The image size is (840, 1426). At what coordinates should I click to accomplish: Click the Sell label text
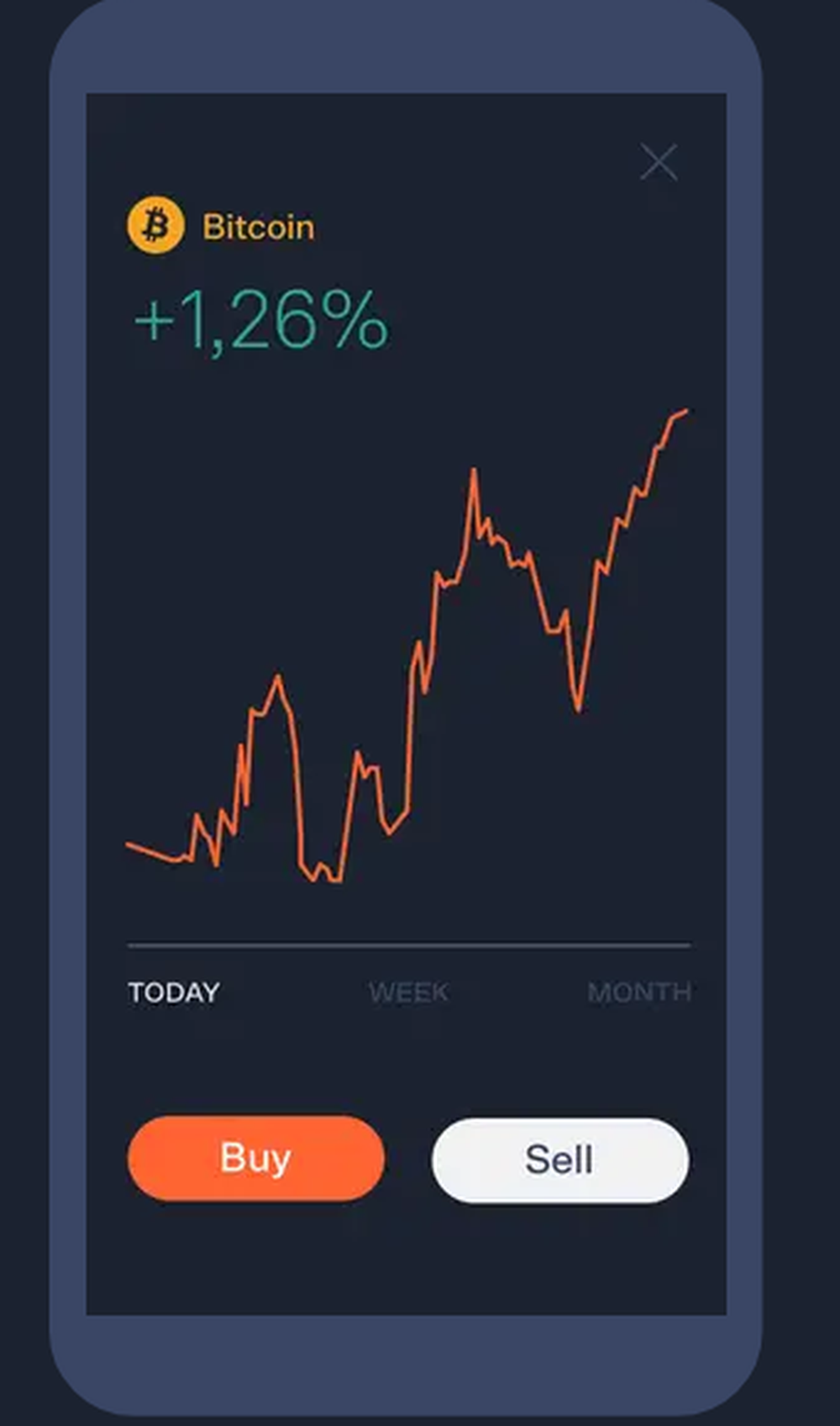(559, 1159)
